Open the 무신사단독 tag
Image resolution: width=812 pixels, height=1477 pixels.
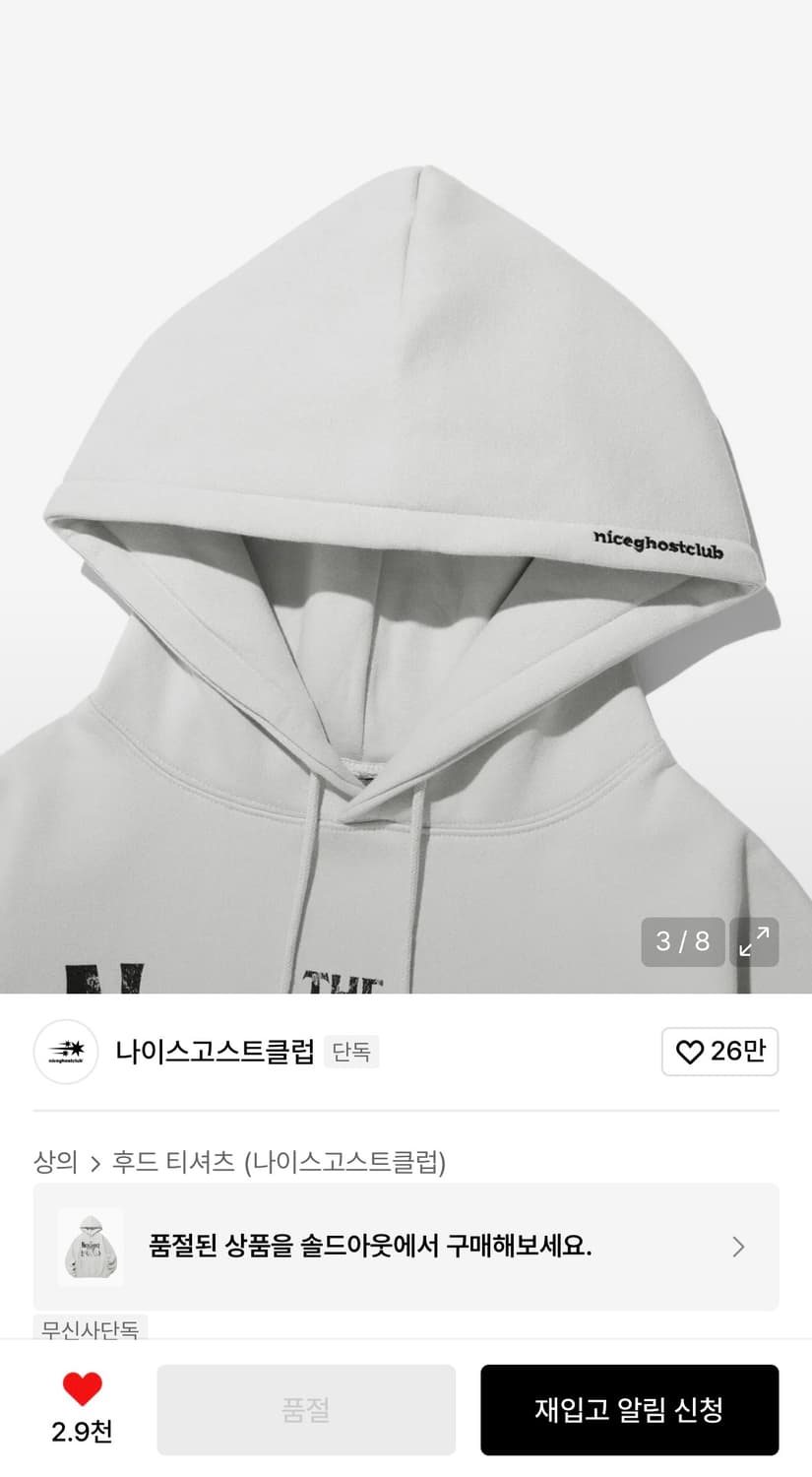[x=90, y=1328]
